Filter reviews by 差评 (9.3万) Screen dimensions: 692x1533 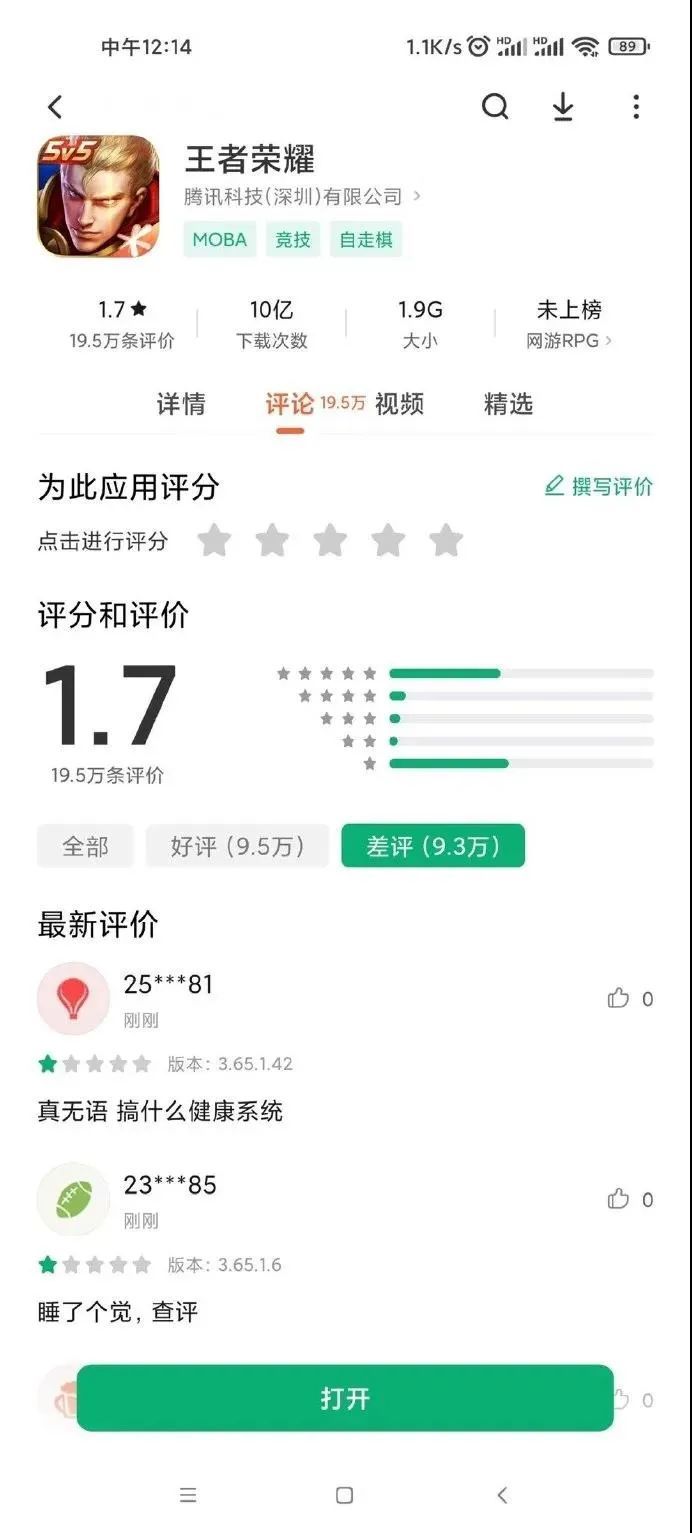click(x=432, y=846)
